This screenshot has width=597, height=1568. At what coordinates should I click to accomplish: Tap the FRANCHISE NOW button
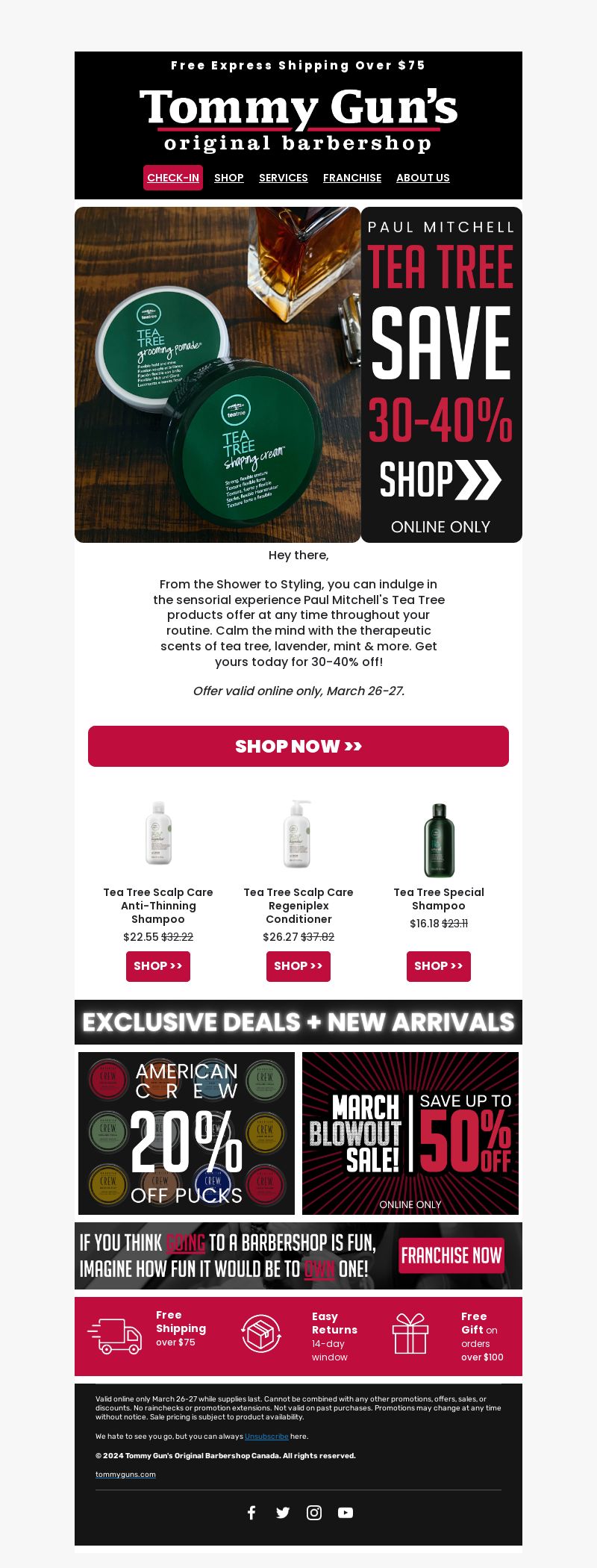[x=451, y=1256]
